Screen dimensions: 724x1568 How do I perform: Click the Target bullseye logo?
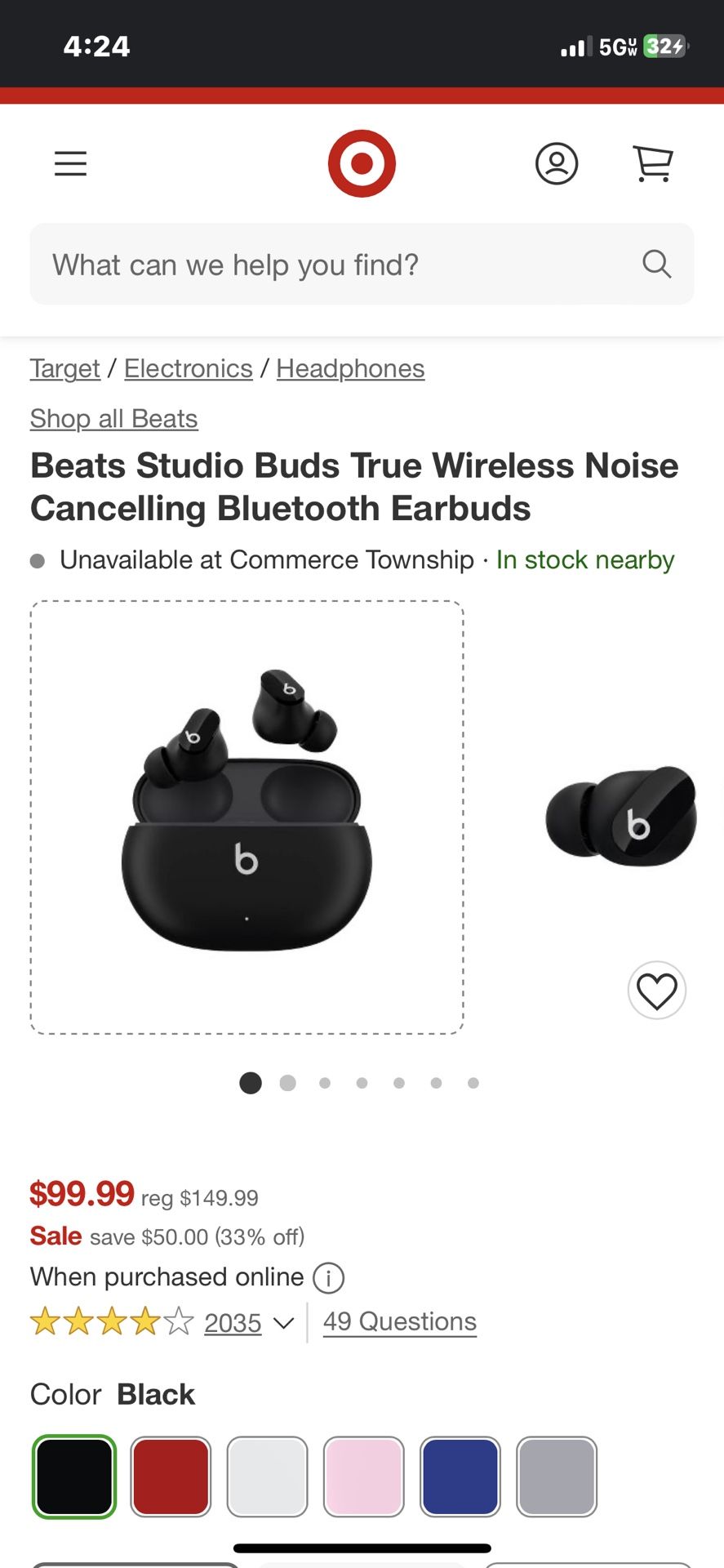coord(362,163)
